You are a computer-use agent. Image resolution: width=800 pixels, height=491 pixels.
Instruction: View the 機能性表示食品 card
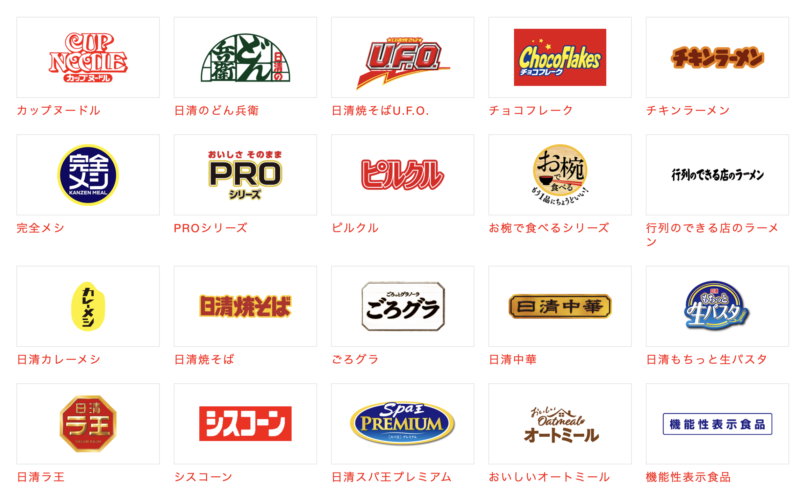(x=717, y=423)
